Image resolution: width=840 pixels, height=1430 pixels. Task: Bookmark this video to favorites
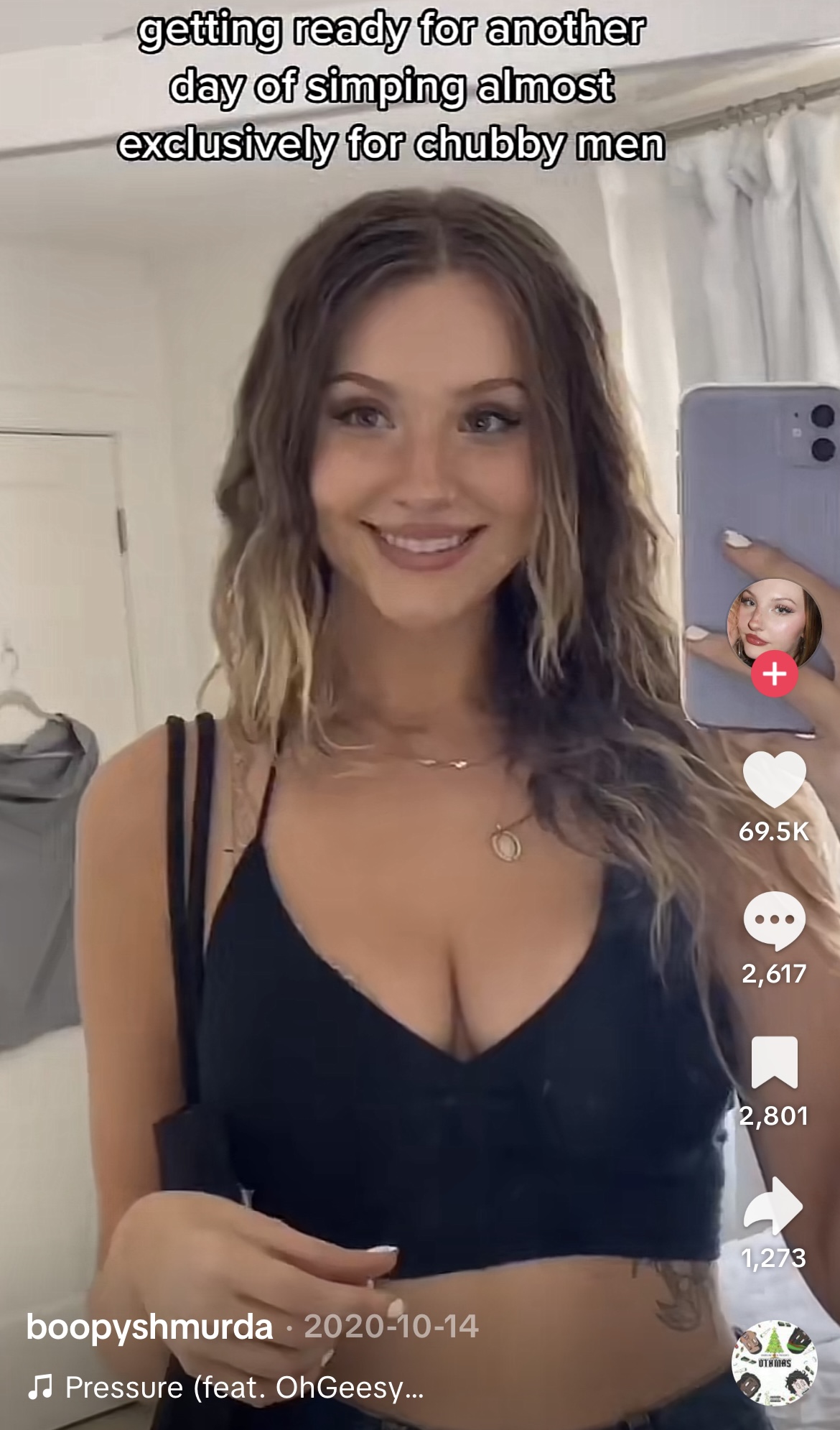774,1062
